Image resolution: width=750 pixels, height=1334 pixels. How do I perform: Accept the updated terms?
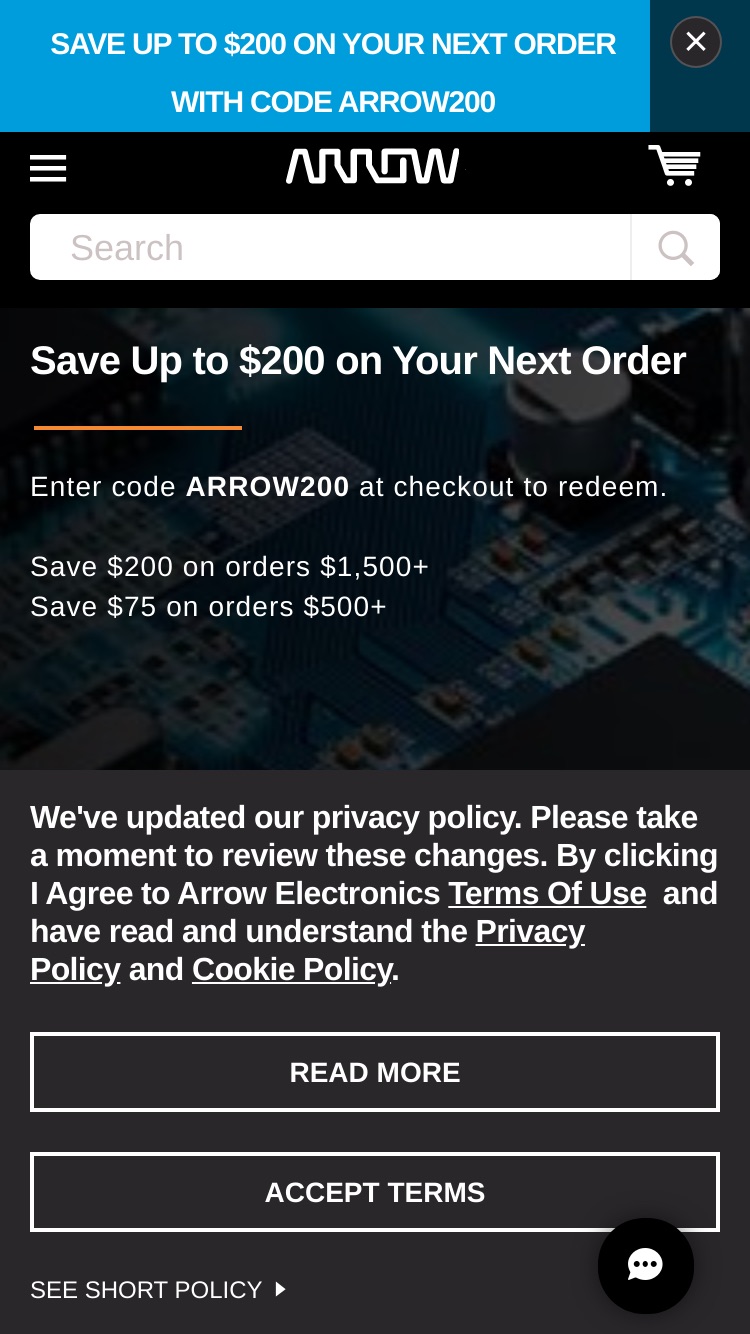(x=375, y=1192)
